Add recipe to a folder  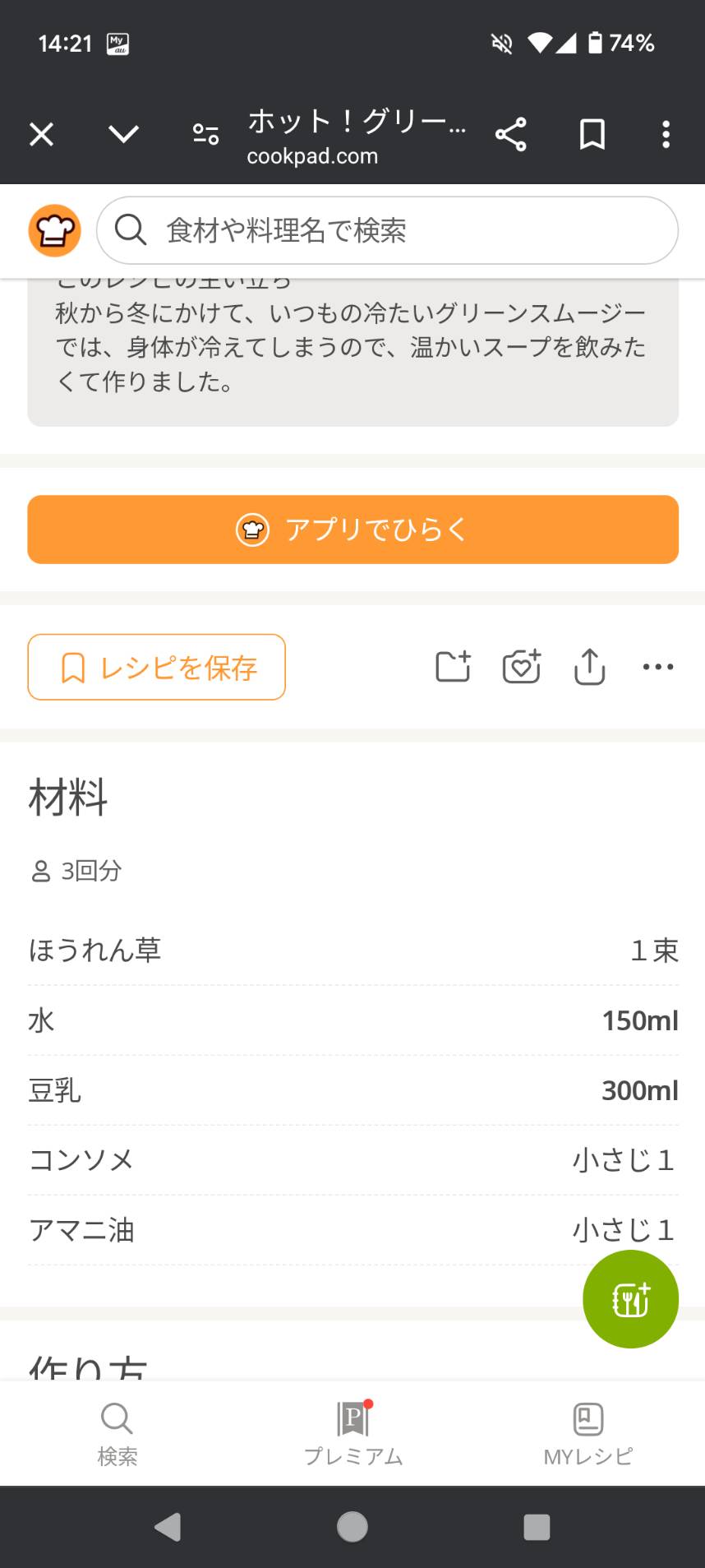pos(453,666)
